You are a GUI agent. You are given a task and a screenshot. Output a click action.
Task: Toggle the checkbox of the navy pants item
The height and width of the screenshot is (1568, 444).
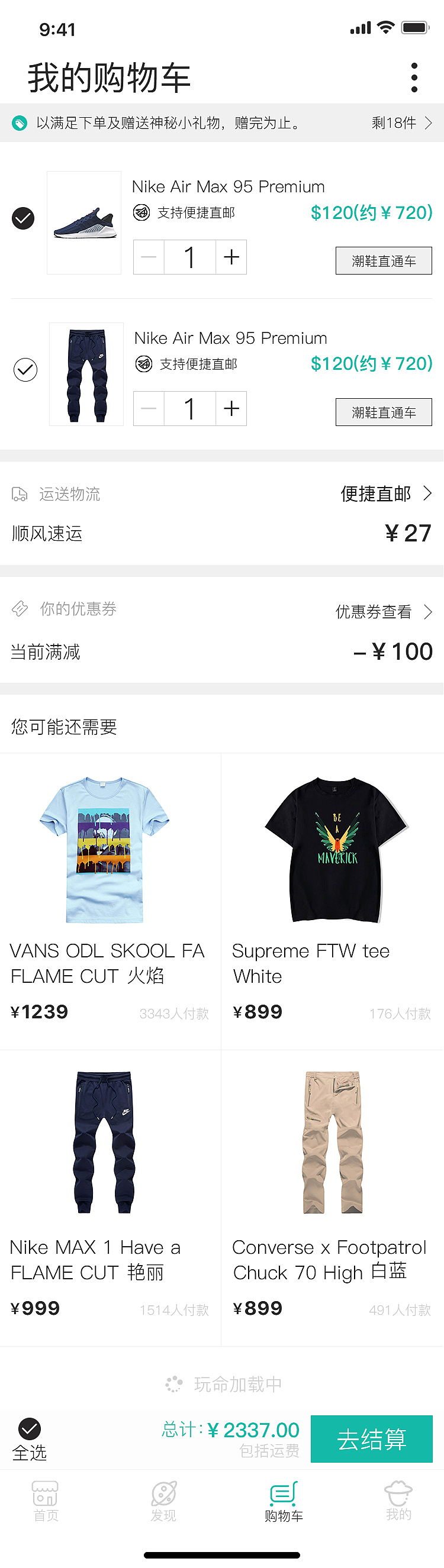[x=25, y=369]
